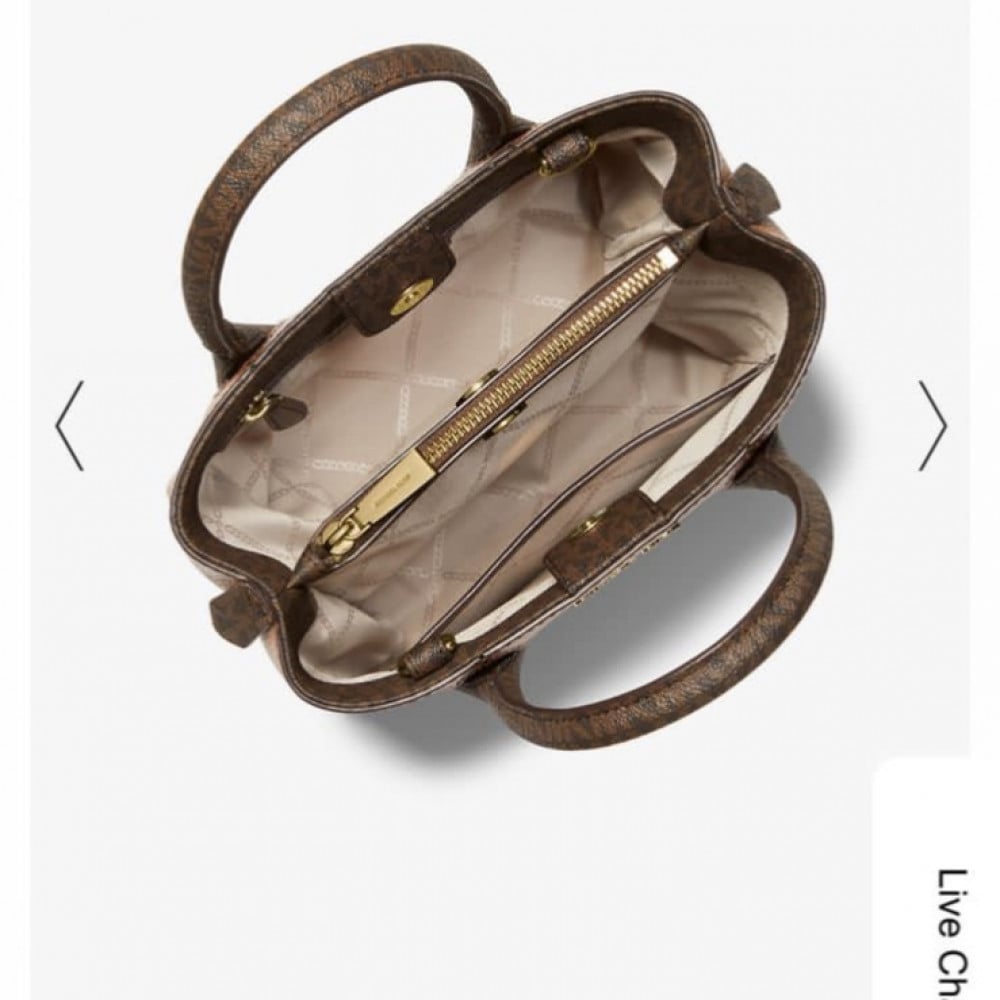This screenshot has height=1000, width=1000.
Task: Show the previous product image
Action: 69,425
